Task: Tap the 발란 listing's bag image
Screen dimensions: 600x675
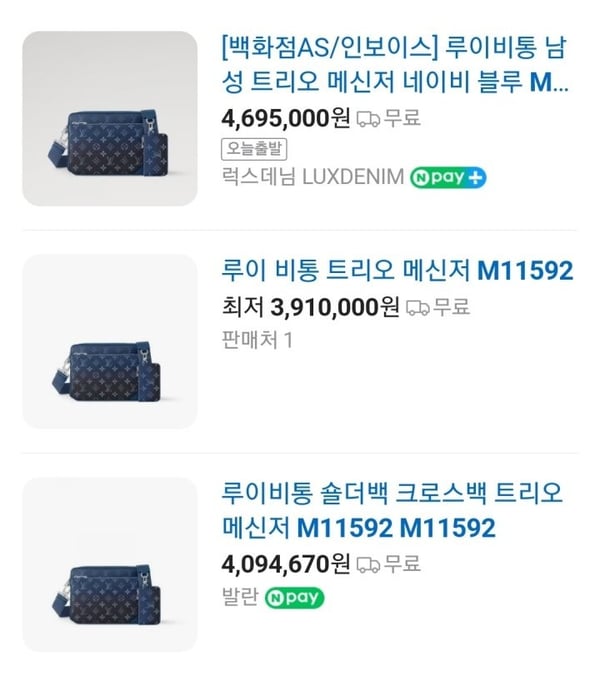Action: click(x=110, y=565)
